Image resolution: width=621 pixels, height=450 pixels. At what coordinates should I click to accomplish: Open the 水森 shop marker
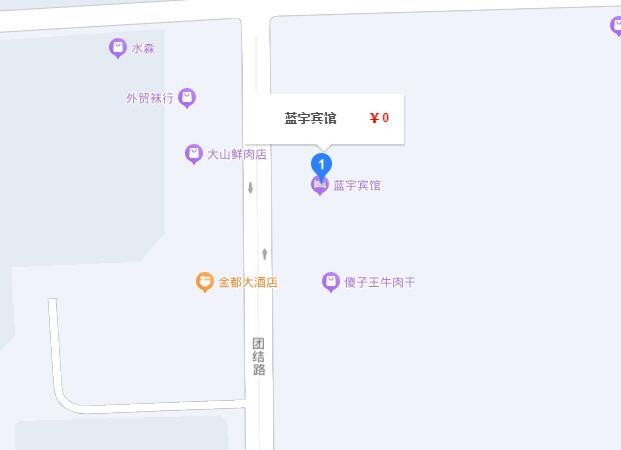pyautogui.click(x=118, y=47)
